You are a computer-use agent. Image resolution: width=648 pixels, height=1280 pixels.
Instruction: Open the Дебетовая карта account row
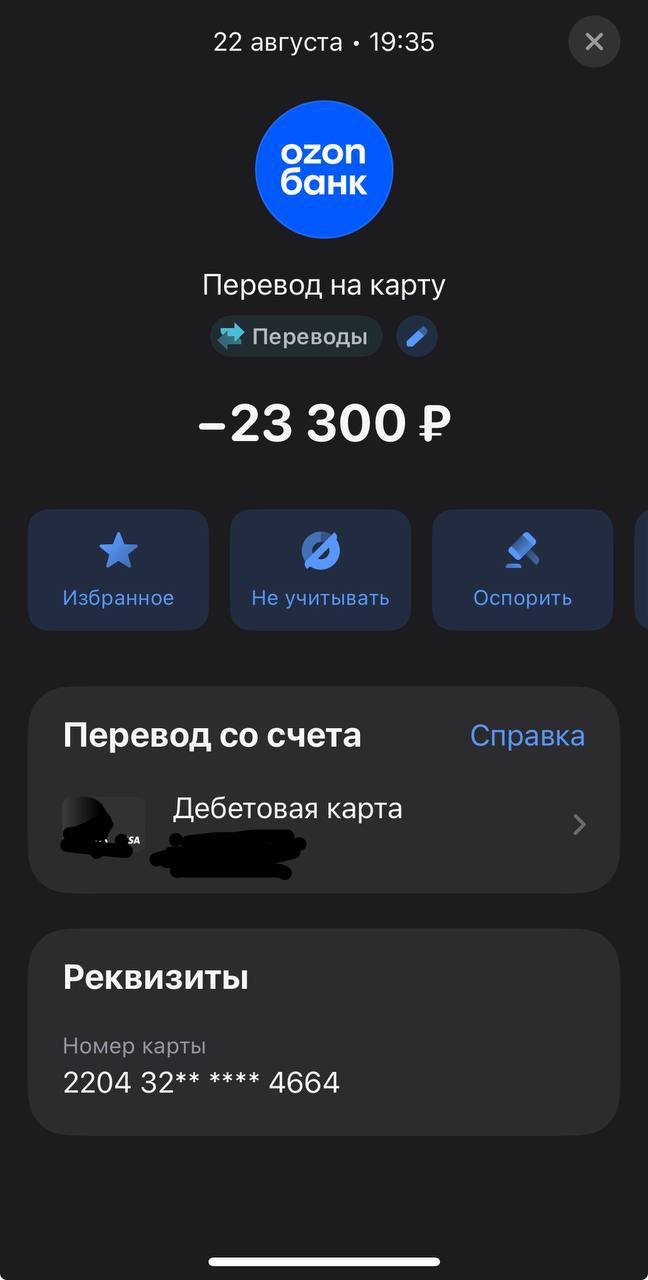(x=324, y=825)
